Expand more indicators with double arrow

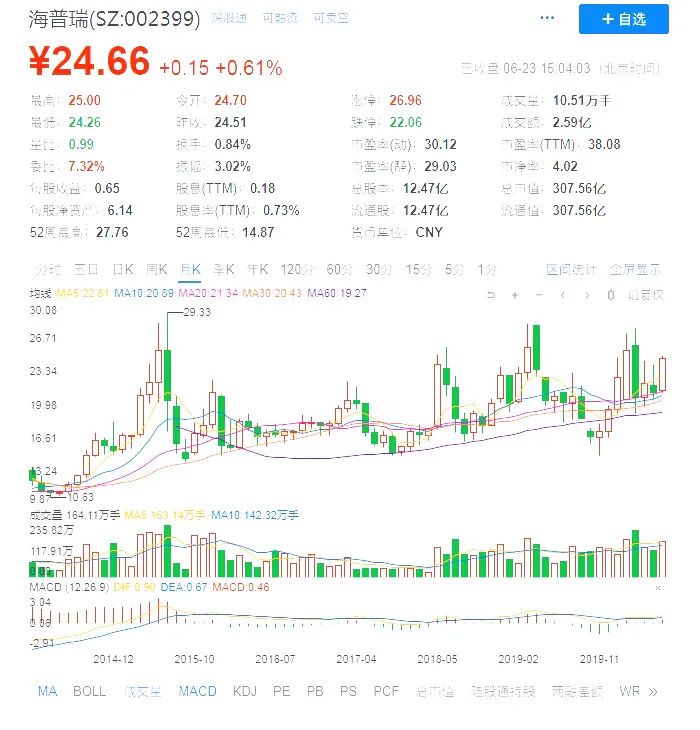click(x=653, y=691)
